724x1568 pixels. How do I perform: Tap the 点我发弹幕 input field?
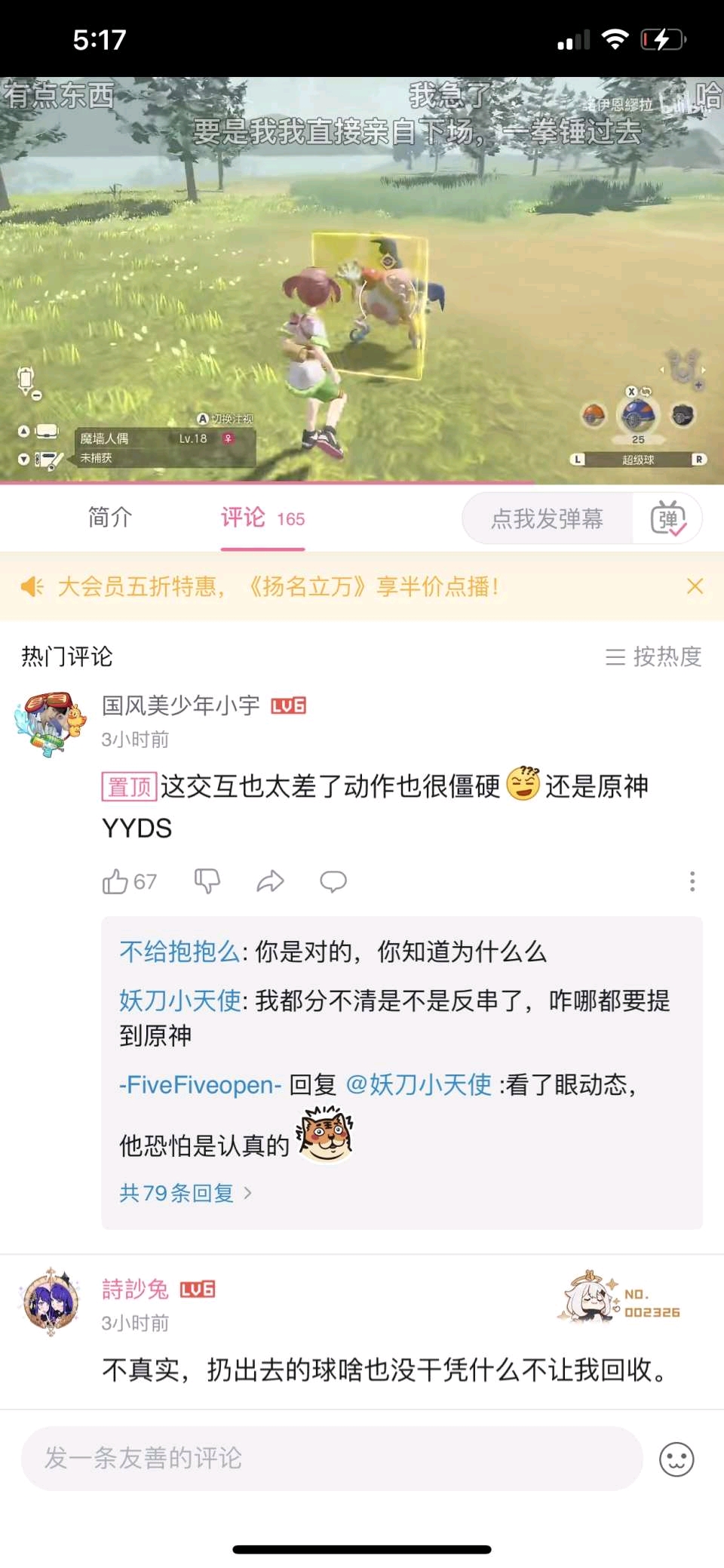pos(548,518)
